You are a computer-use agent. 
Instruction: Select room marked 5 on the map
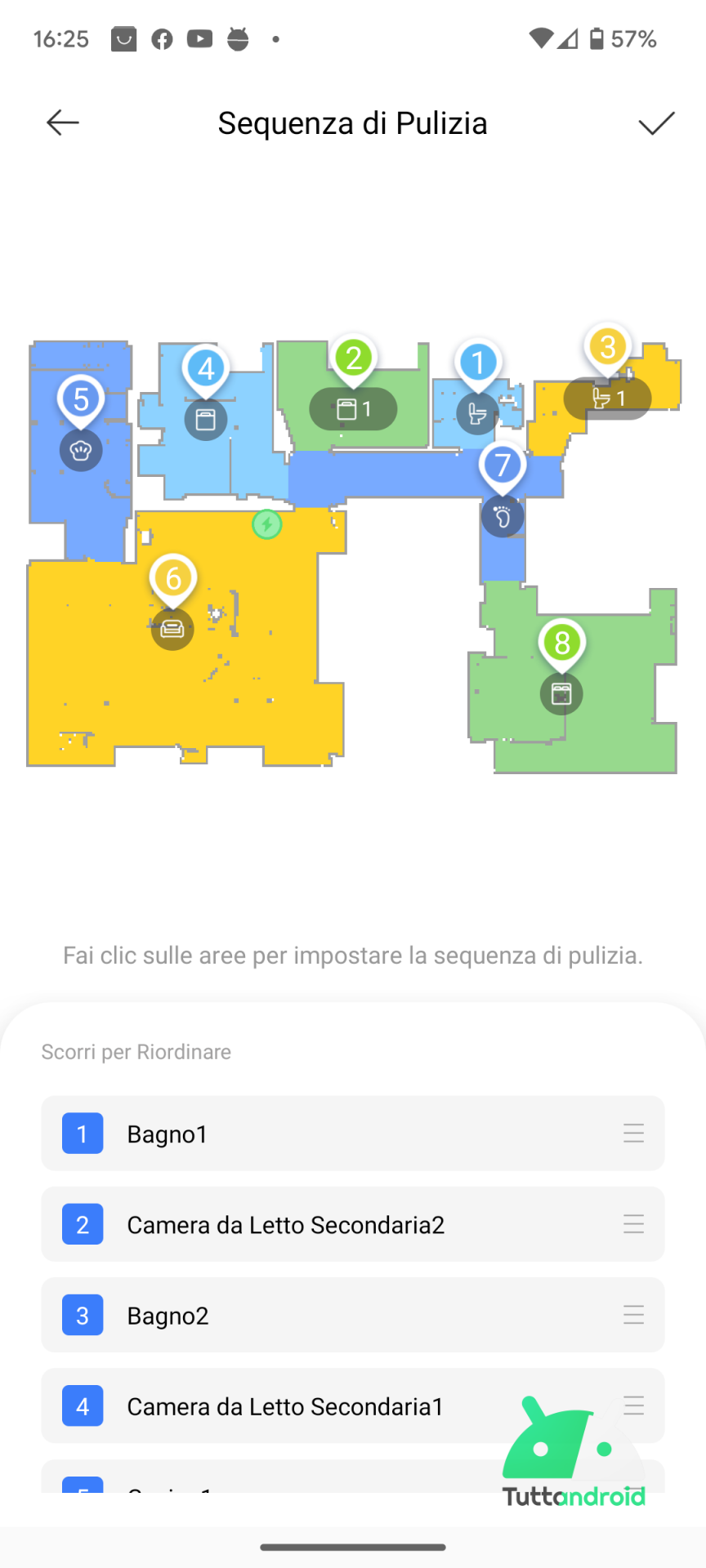point(81,425)
